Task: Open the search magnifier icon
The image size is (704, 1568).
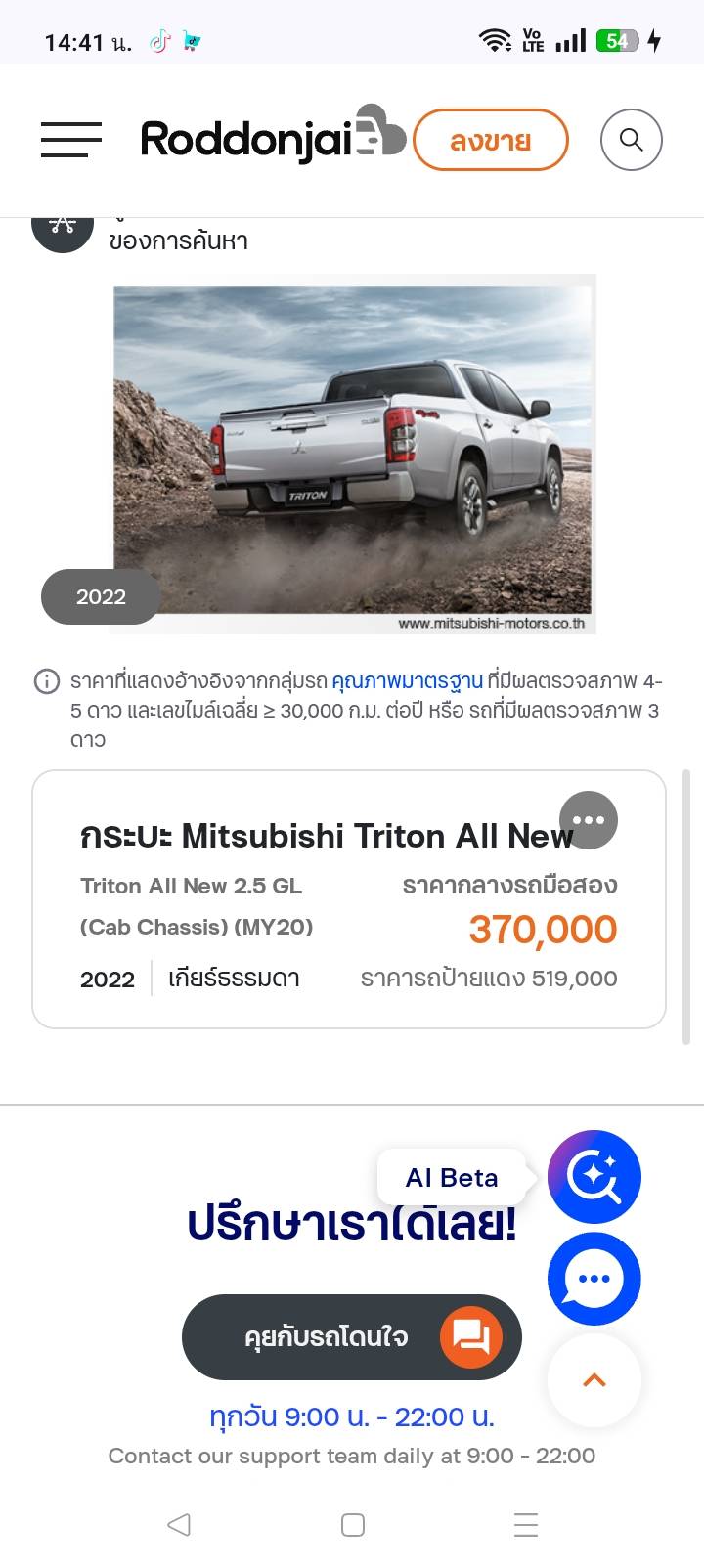Action: click(631, 140)
